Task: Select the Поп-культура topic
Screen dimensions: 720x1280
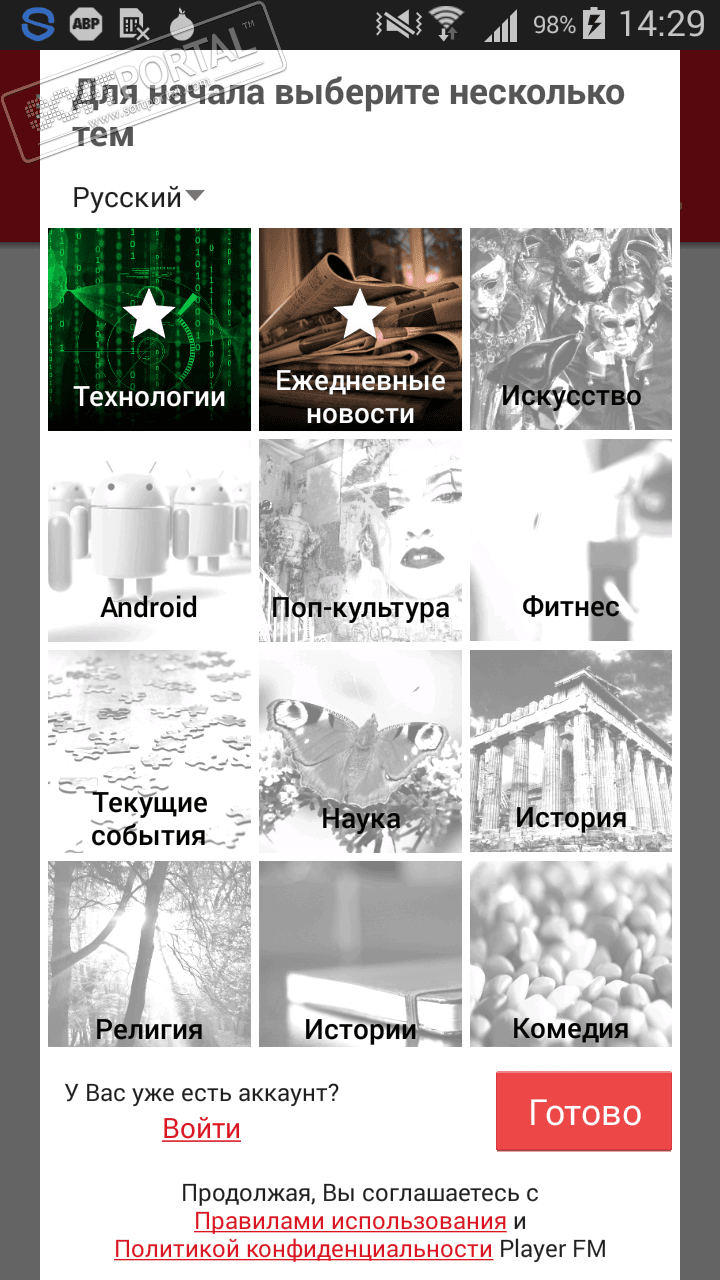Action: [360, 540]
